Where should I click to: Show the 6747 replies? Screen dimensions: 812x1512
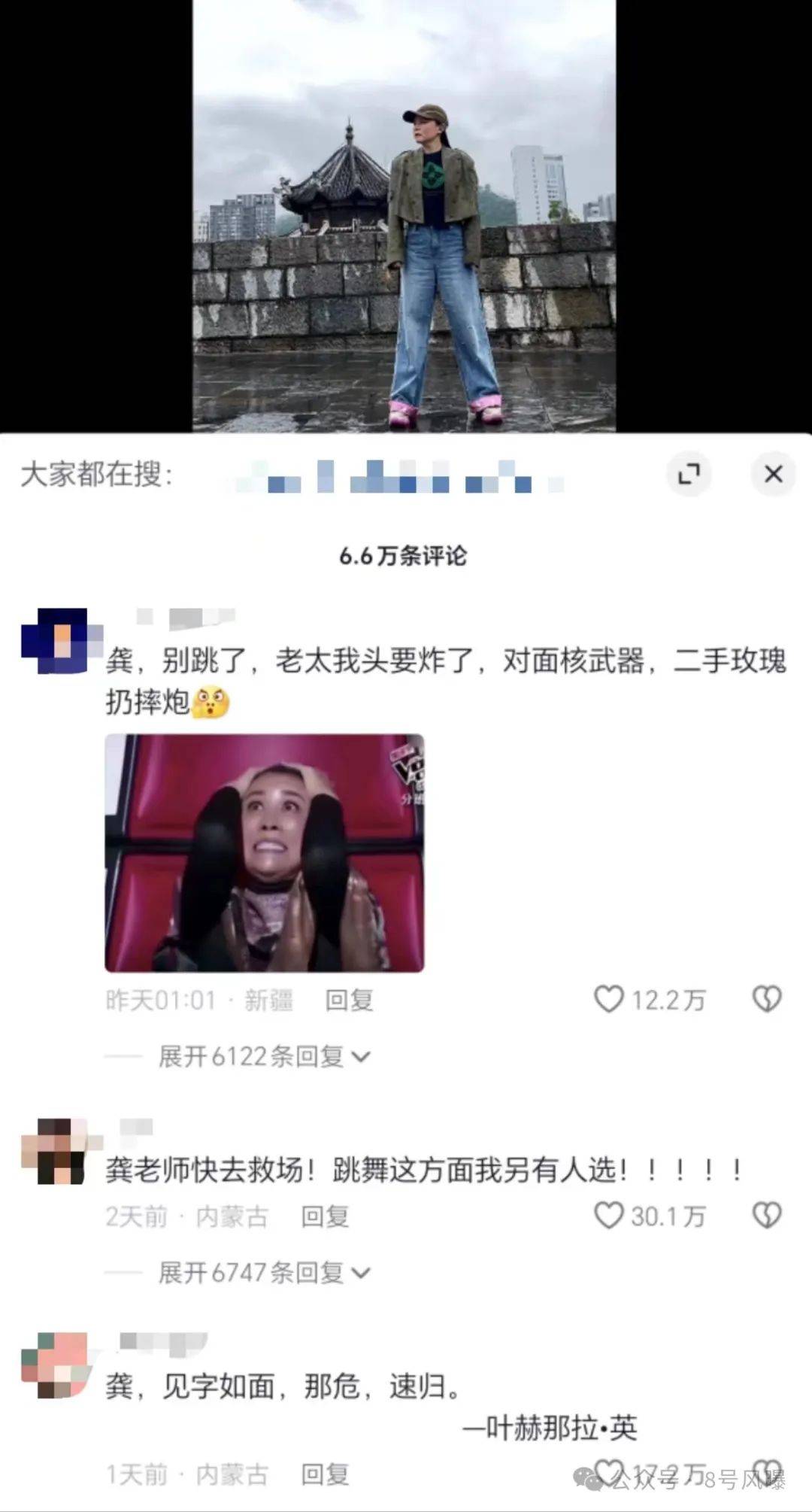[x=263, y=1273]
